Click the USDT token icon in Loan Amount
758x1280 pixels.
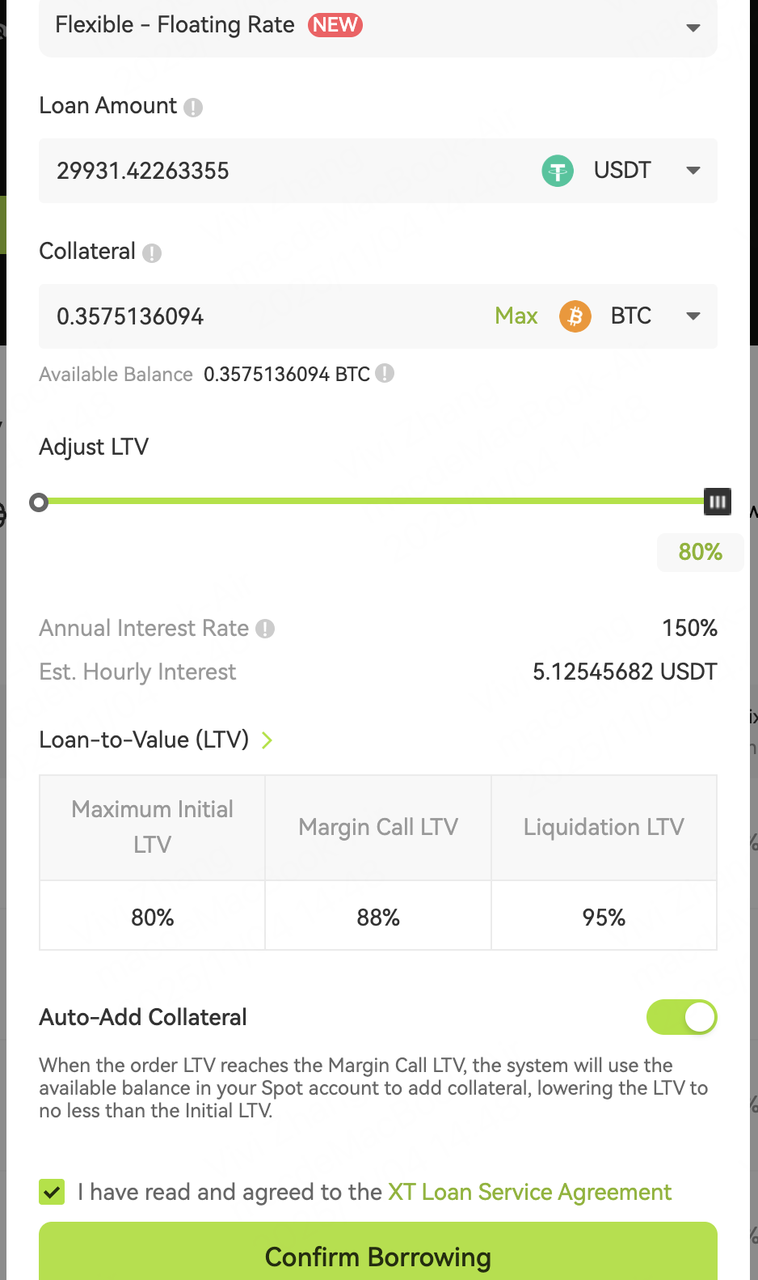pyautogui.click(x=557, y=171)
